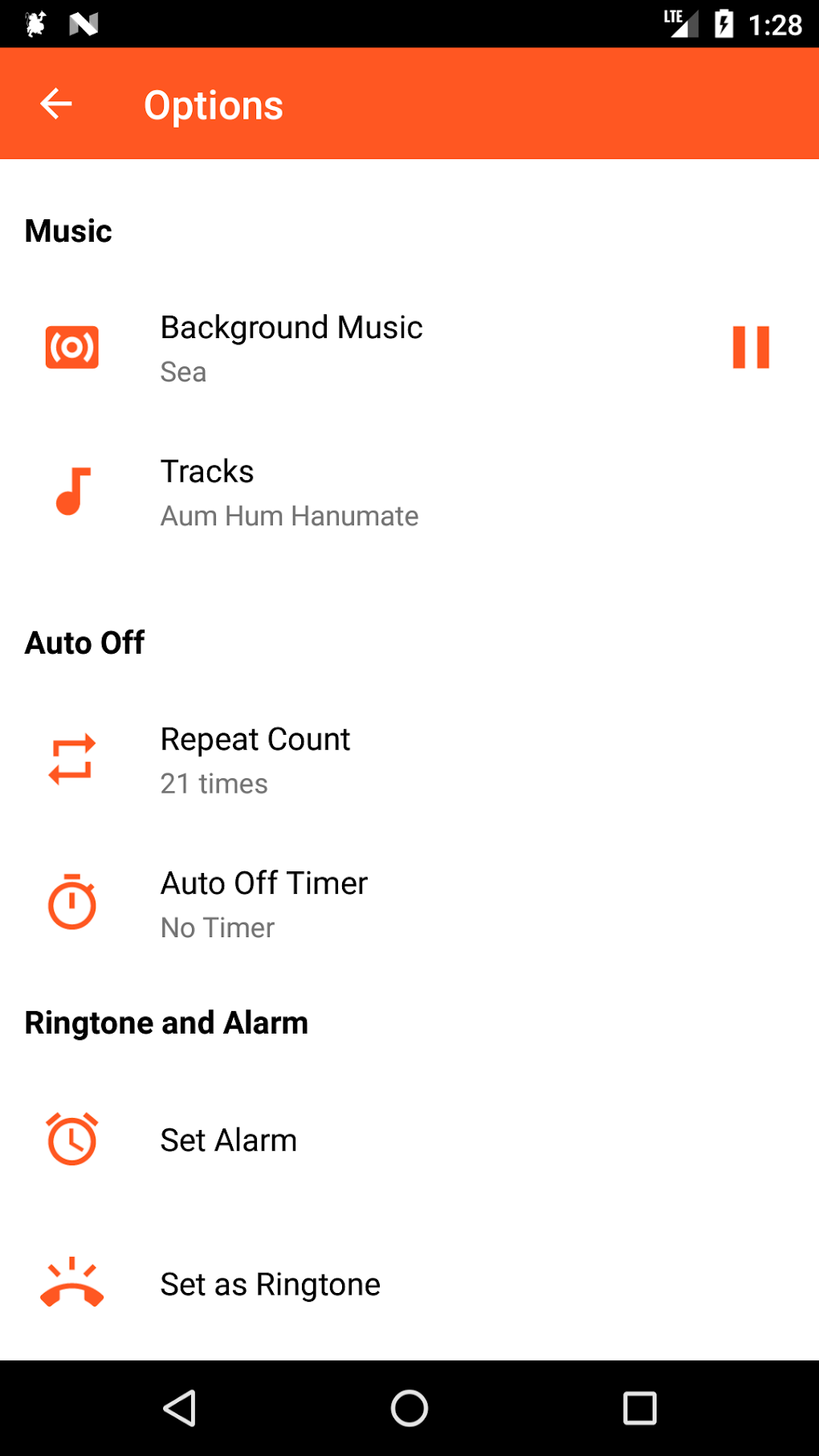Open the recent apps overview
819x1456 pixels.
click(x=640, y=1408)
